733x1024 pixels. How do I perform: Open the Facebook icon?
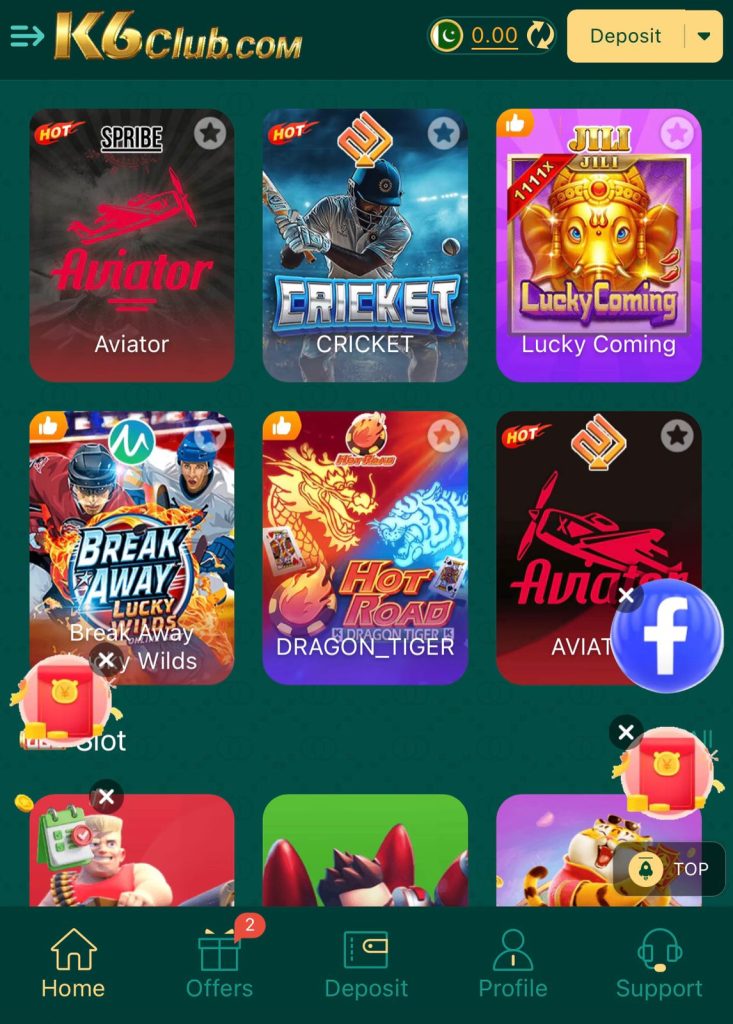(x=666, y=636)
